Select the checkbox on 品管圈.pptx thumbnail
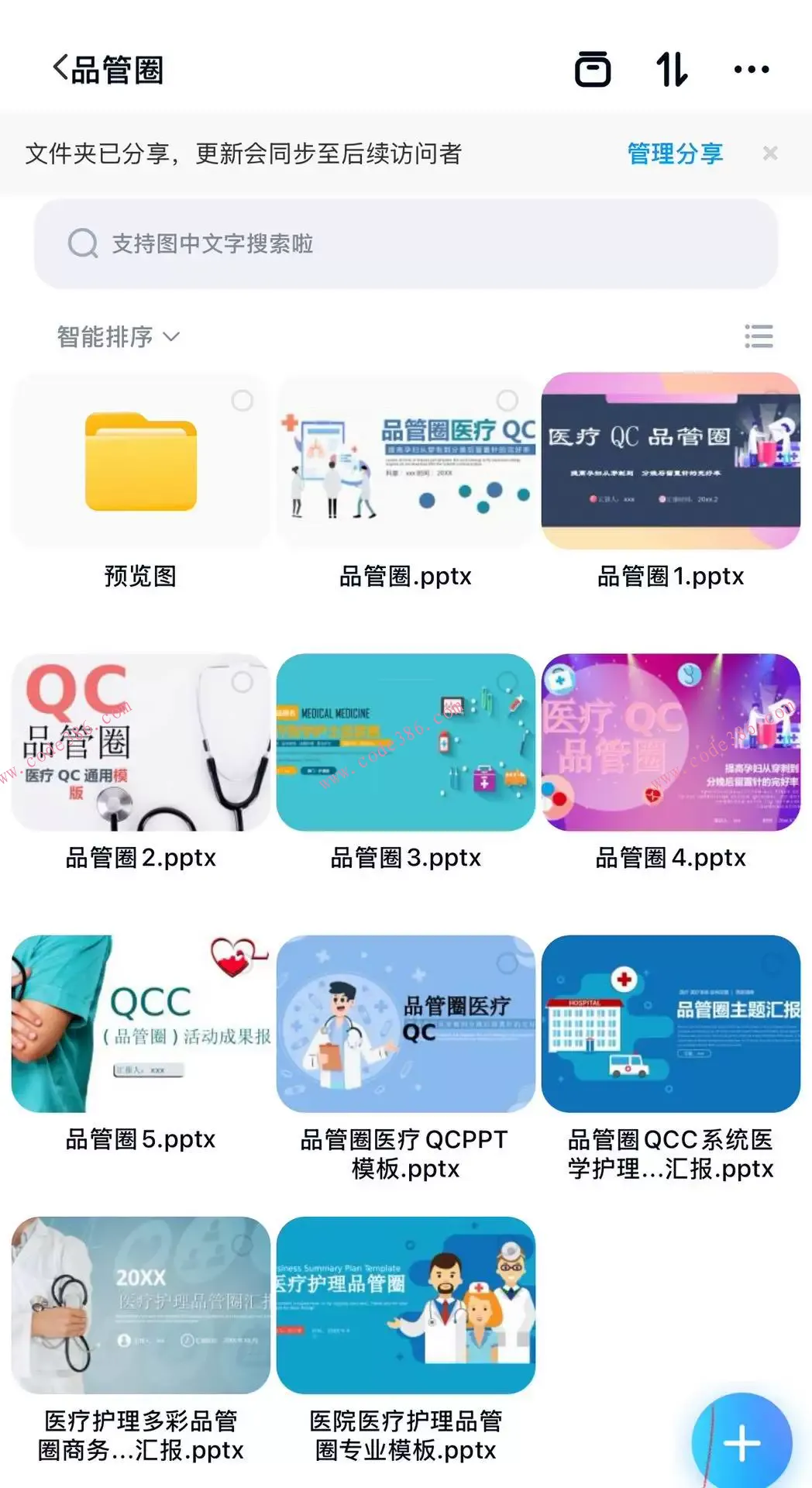This screenshot has width=812, height=1488. pyautogui.click(x=508, y=398)
